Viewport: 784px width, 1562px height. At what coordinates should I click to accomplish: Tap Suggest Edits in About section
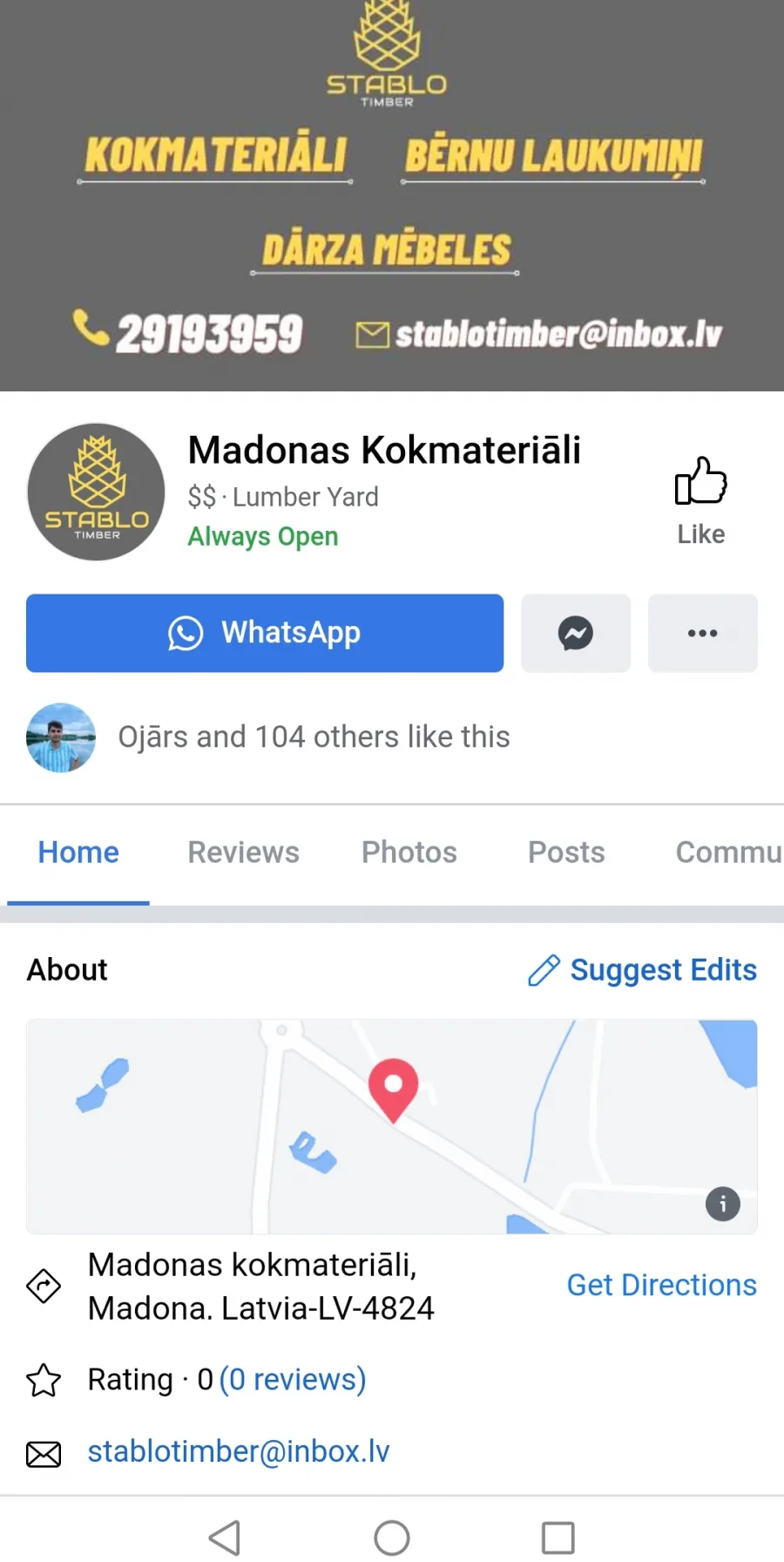point(643,970)
